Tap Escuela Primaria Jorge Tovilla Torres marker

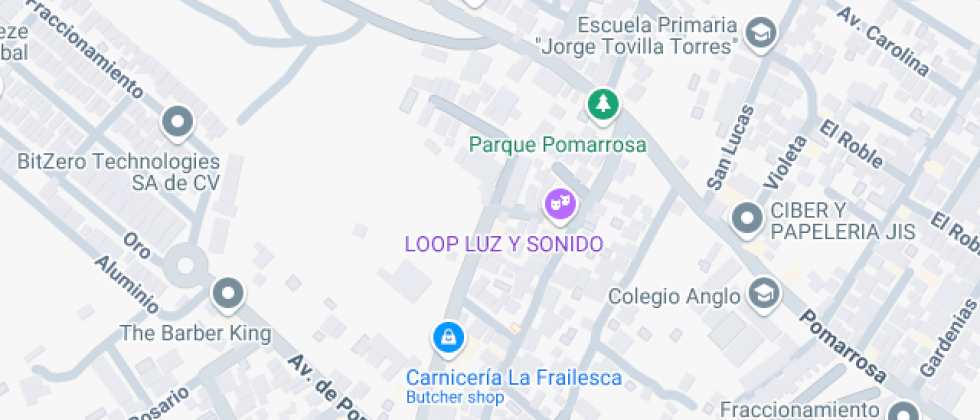click(762, 33)
